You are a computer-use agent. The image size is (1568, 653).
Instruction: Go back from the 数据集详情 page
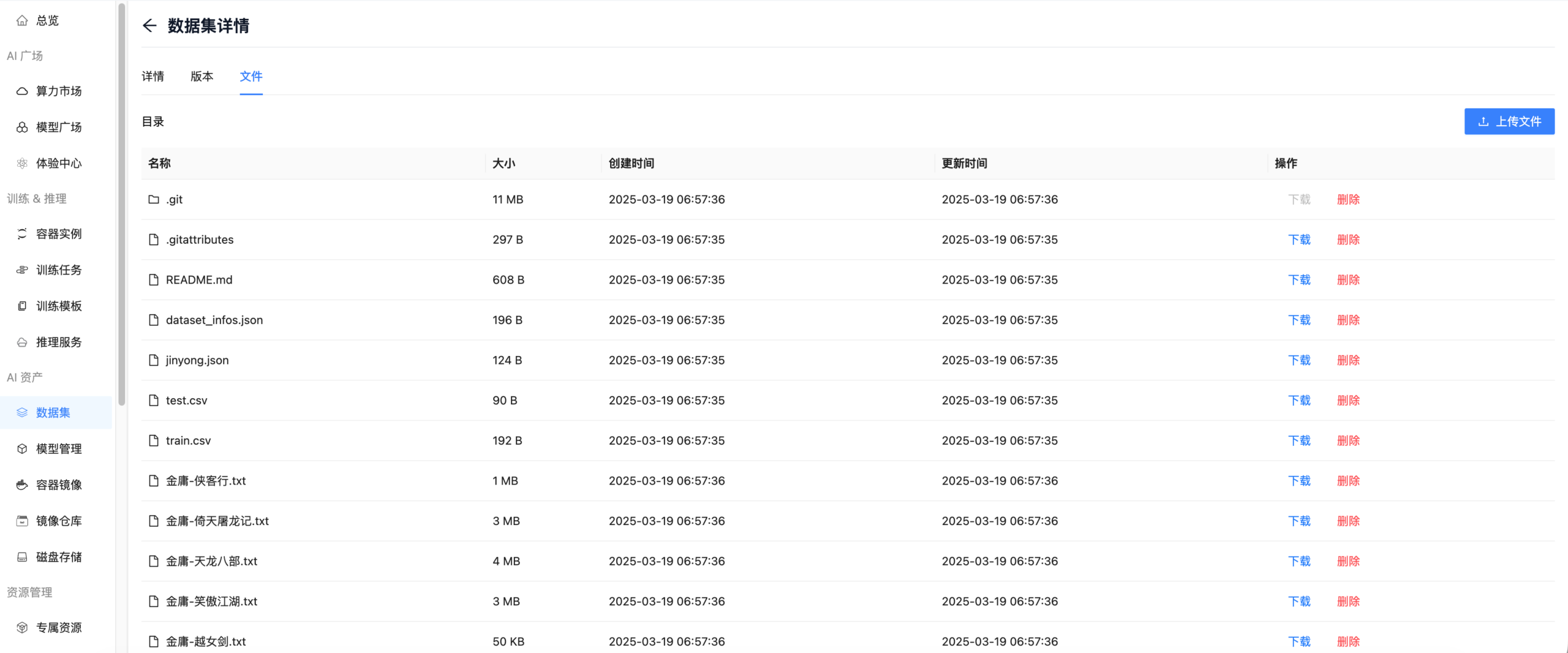(149, 26)
